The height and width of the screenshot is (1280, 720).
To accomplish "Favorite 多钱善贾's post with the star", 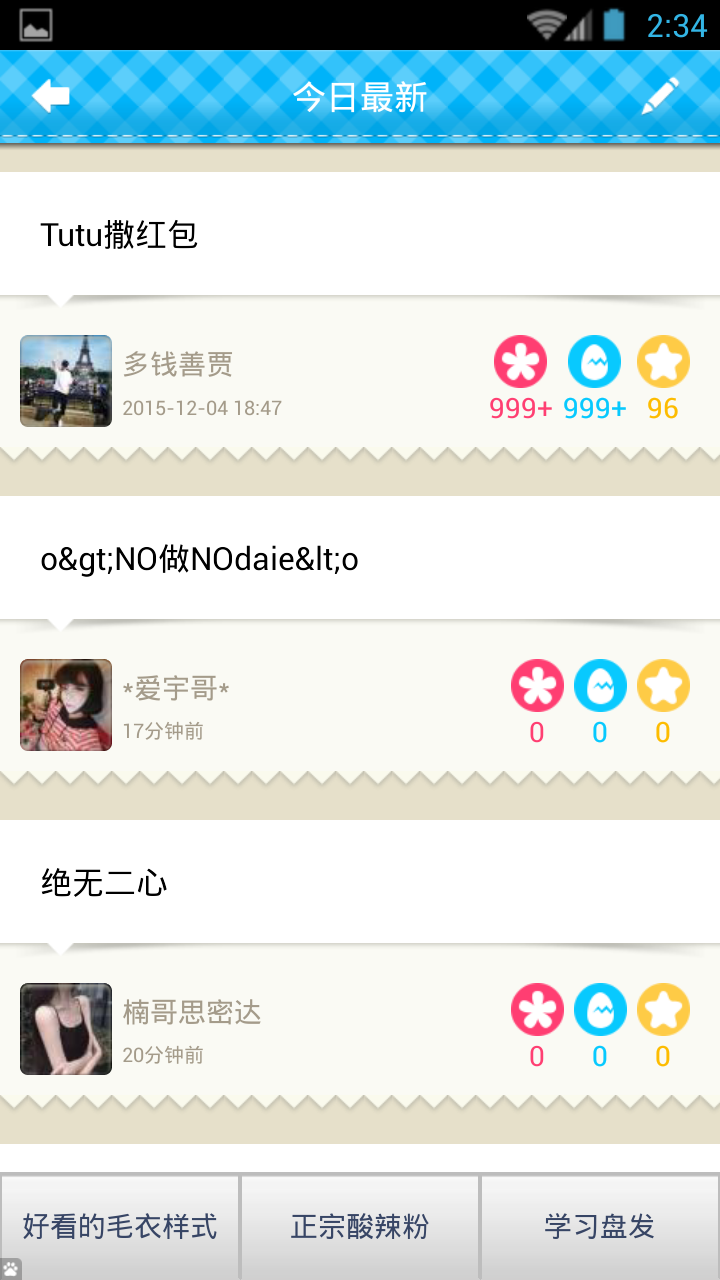I will point(663,362).
